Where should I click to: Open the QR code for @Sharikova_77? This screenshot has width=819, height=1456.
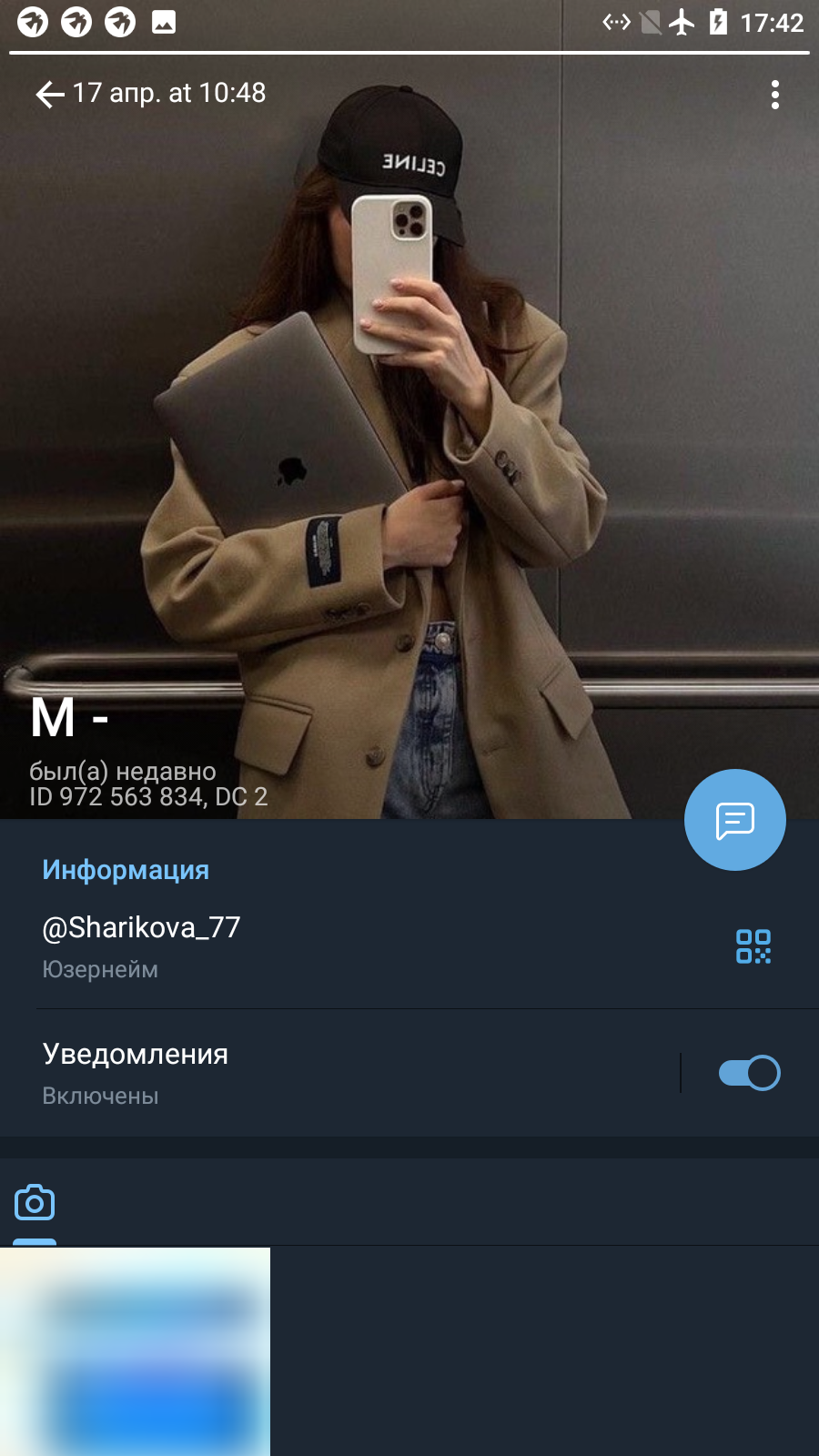pos(753,946)
